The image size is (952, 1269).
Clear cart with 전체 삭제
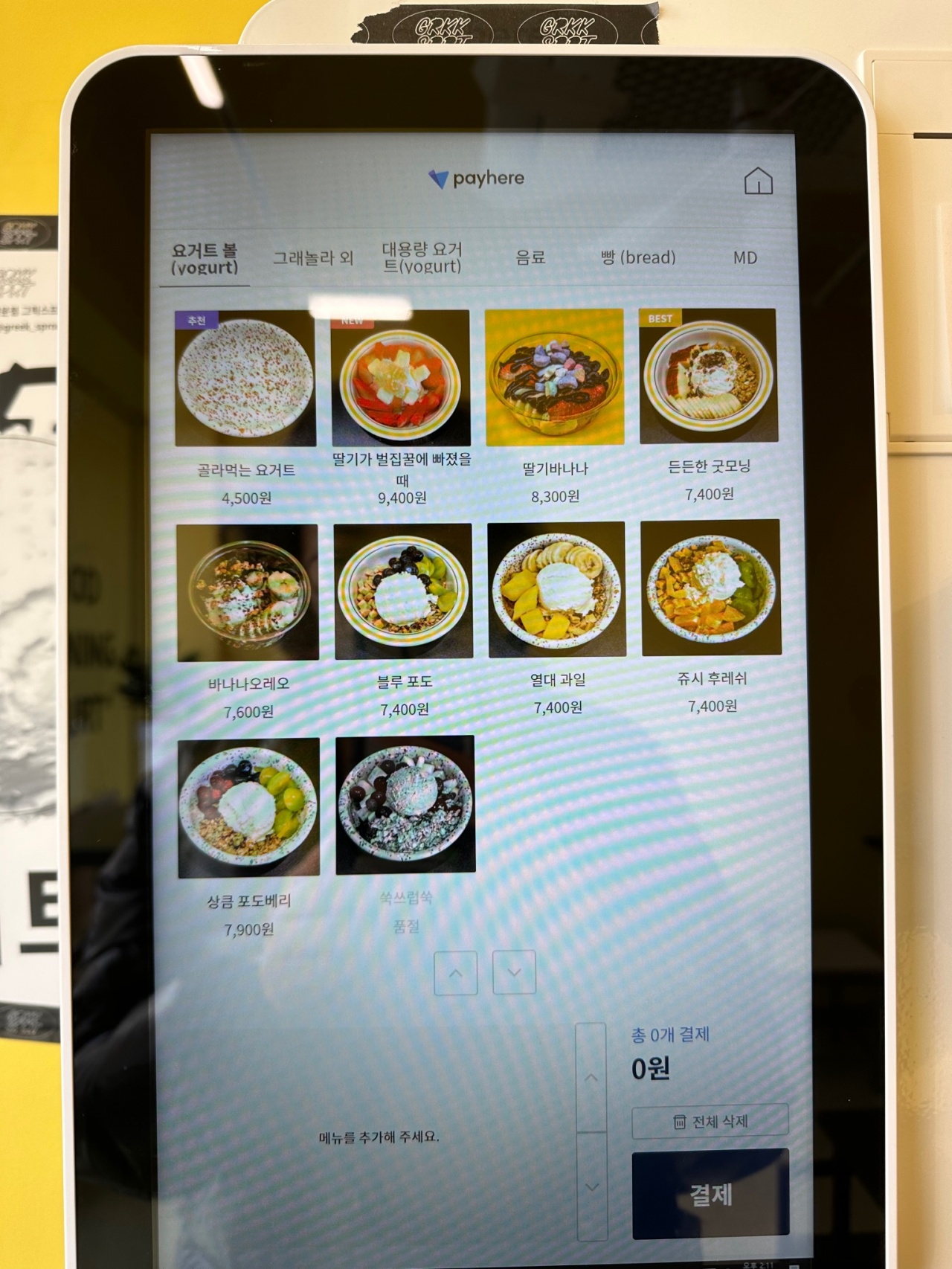click(710, 1121)
